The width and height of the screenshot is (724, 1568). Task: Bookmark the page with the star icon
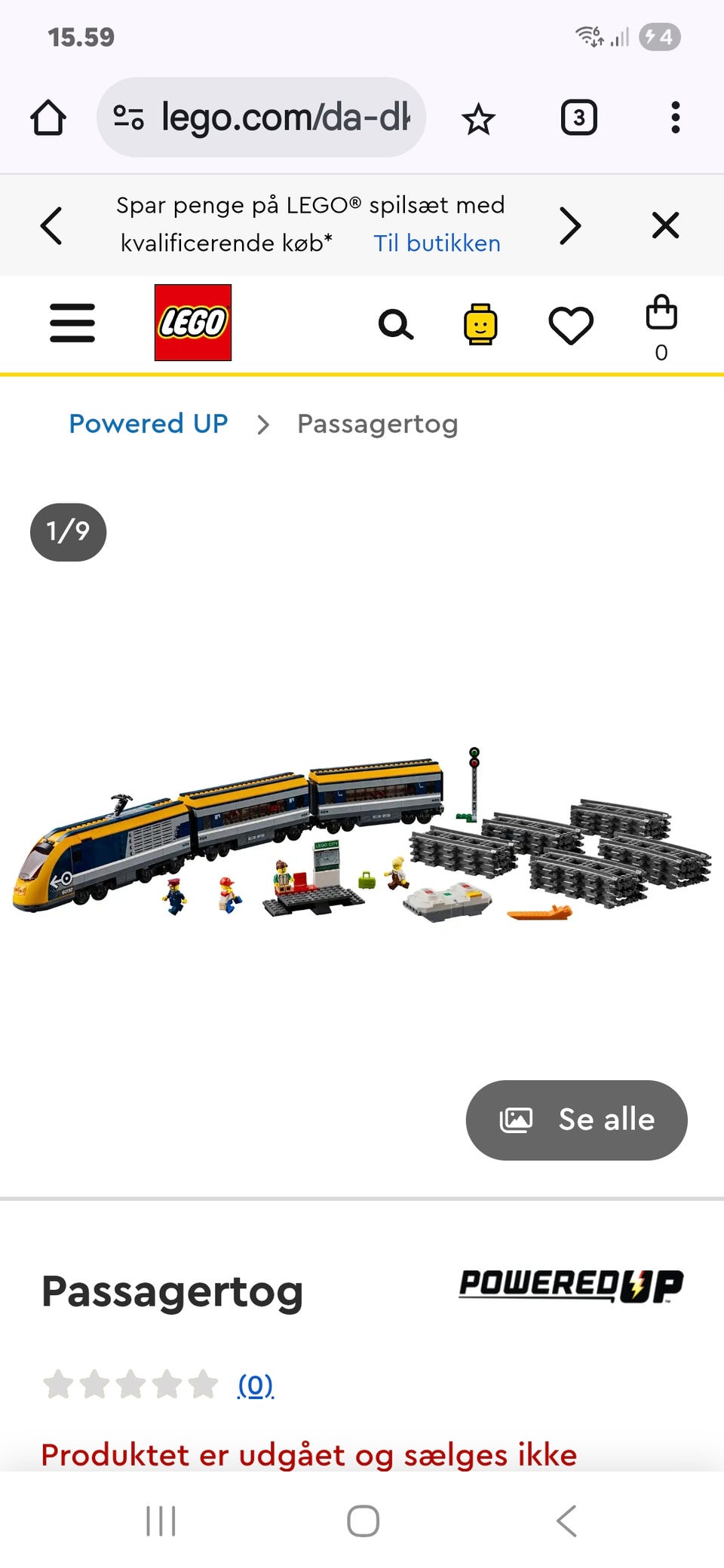pyautogui.click(x=479, y=118)
